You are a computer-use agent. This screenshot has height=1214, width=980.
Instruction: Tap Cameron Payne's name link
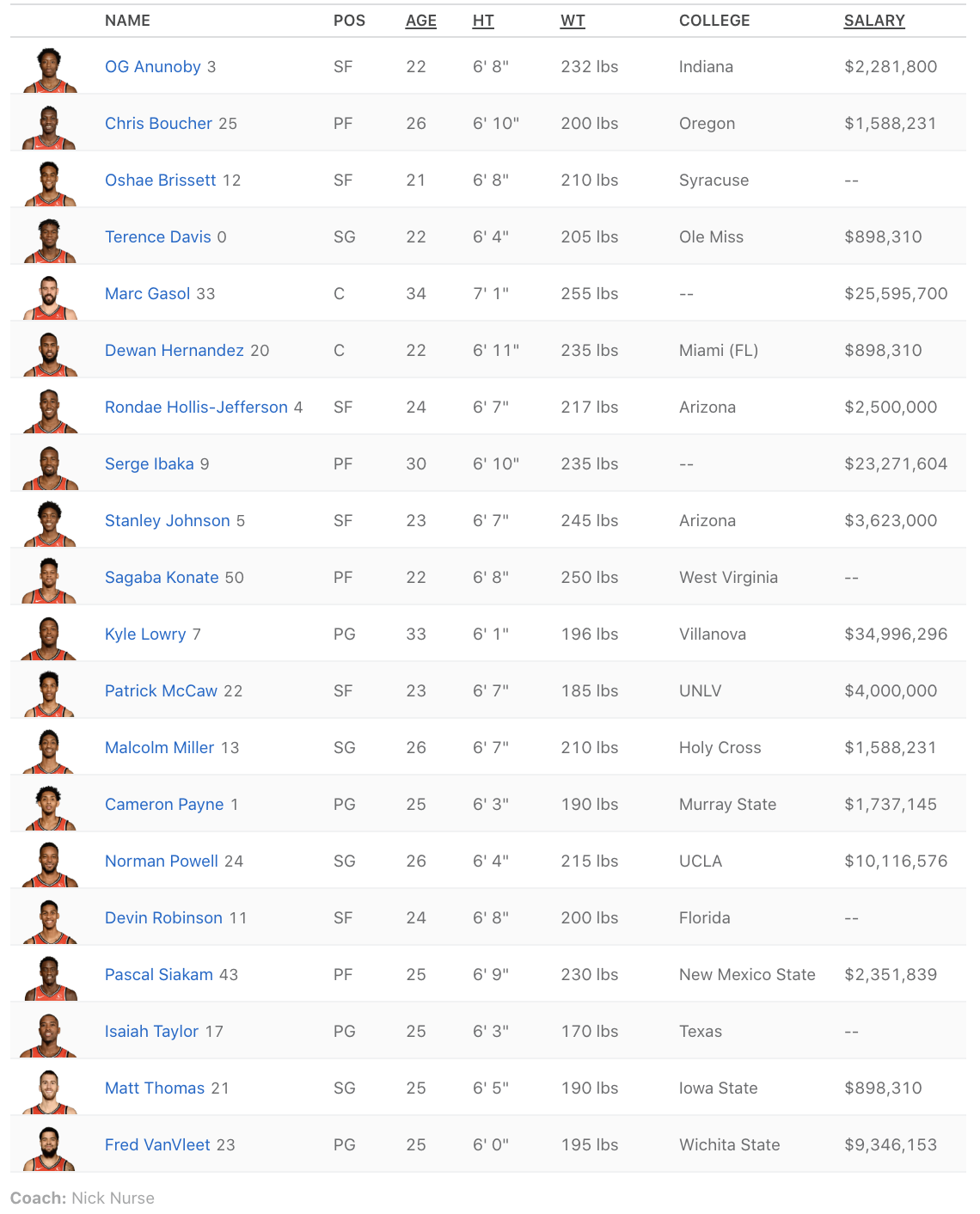point(164,805)
